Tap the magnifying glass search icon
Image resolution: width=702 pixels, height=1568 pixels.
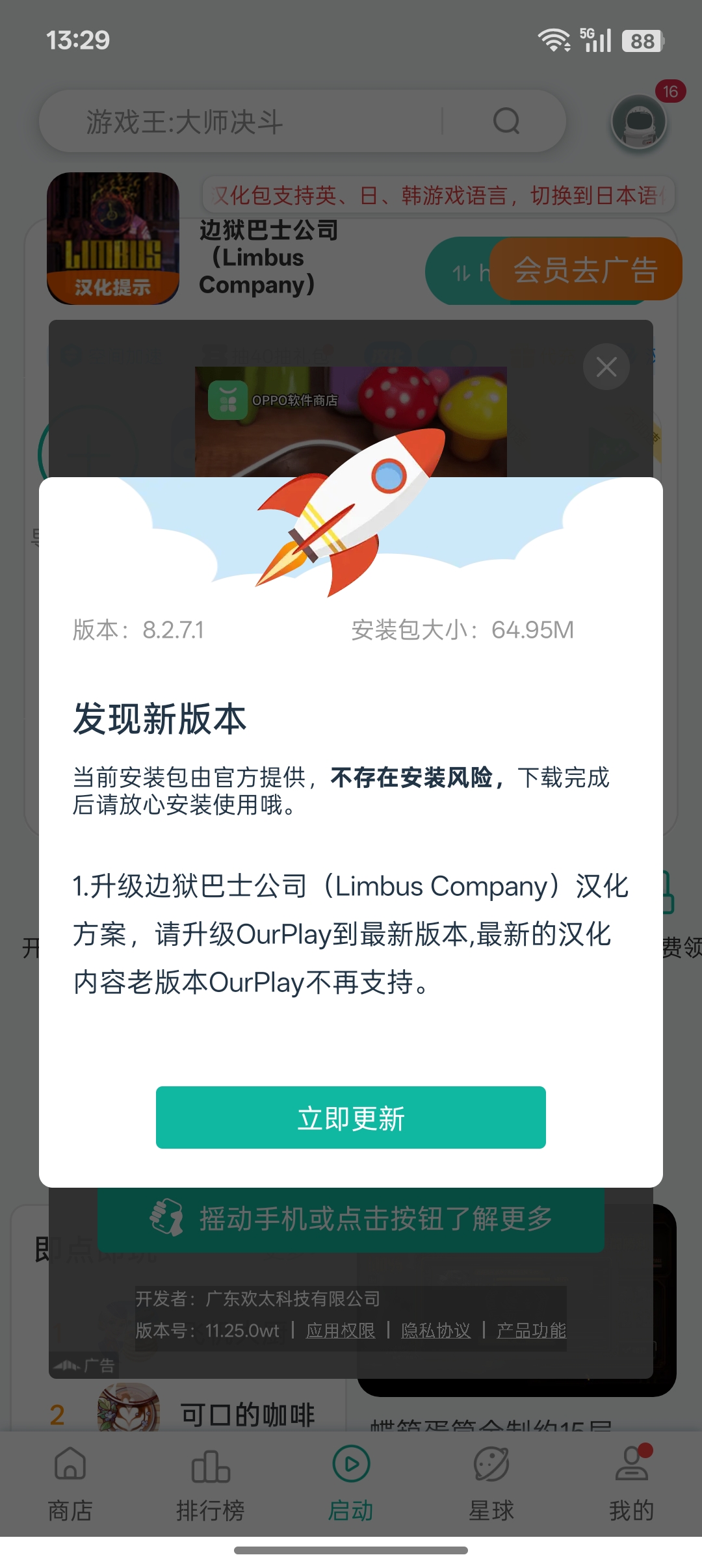[506, 122]
